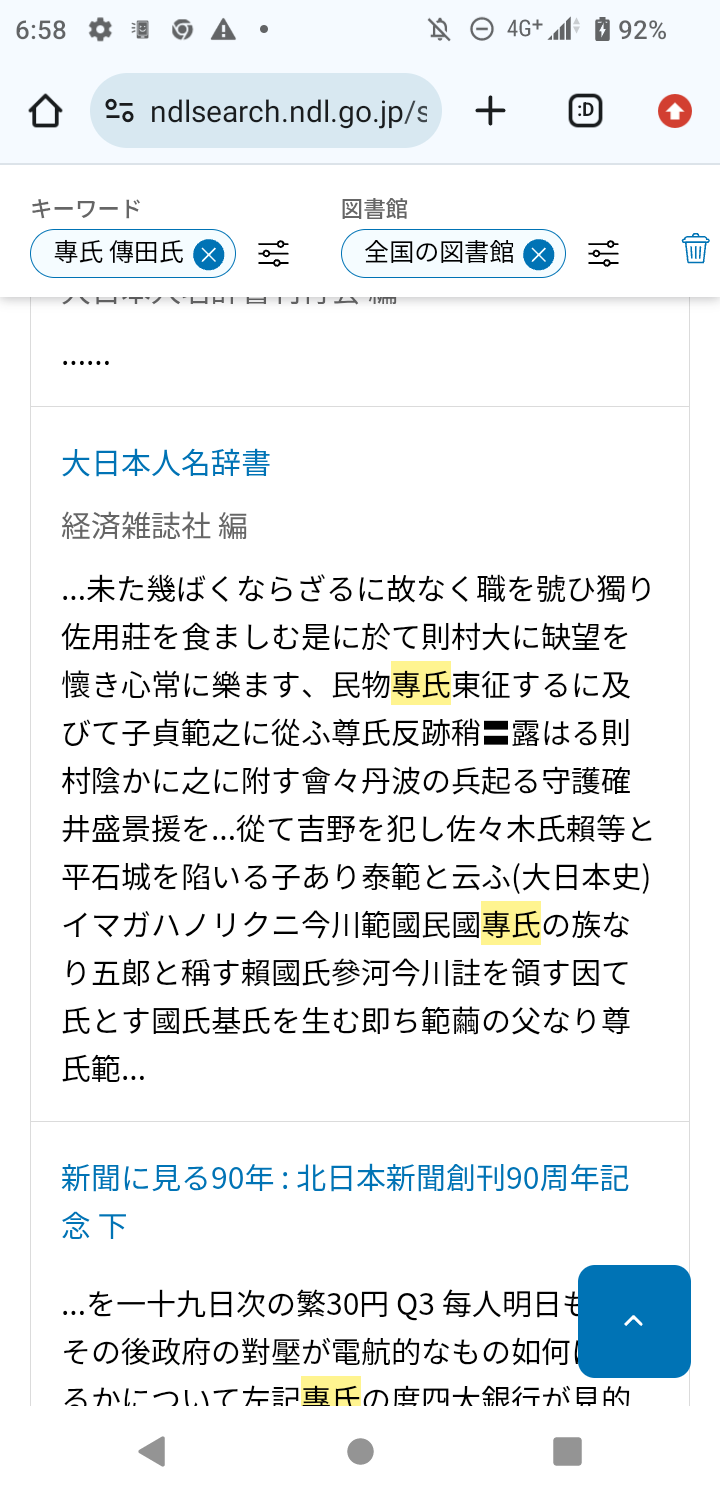Screen dimensions: 720x1496
Task: Tap the ndlsearch.ndl.go.jp address bar
Action: pos(266,111)
